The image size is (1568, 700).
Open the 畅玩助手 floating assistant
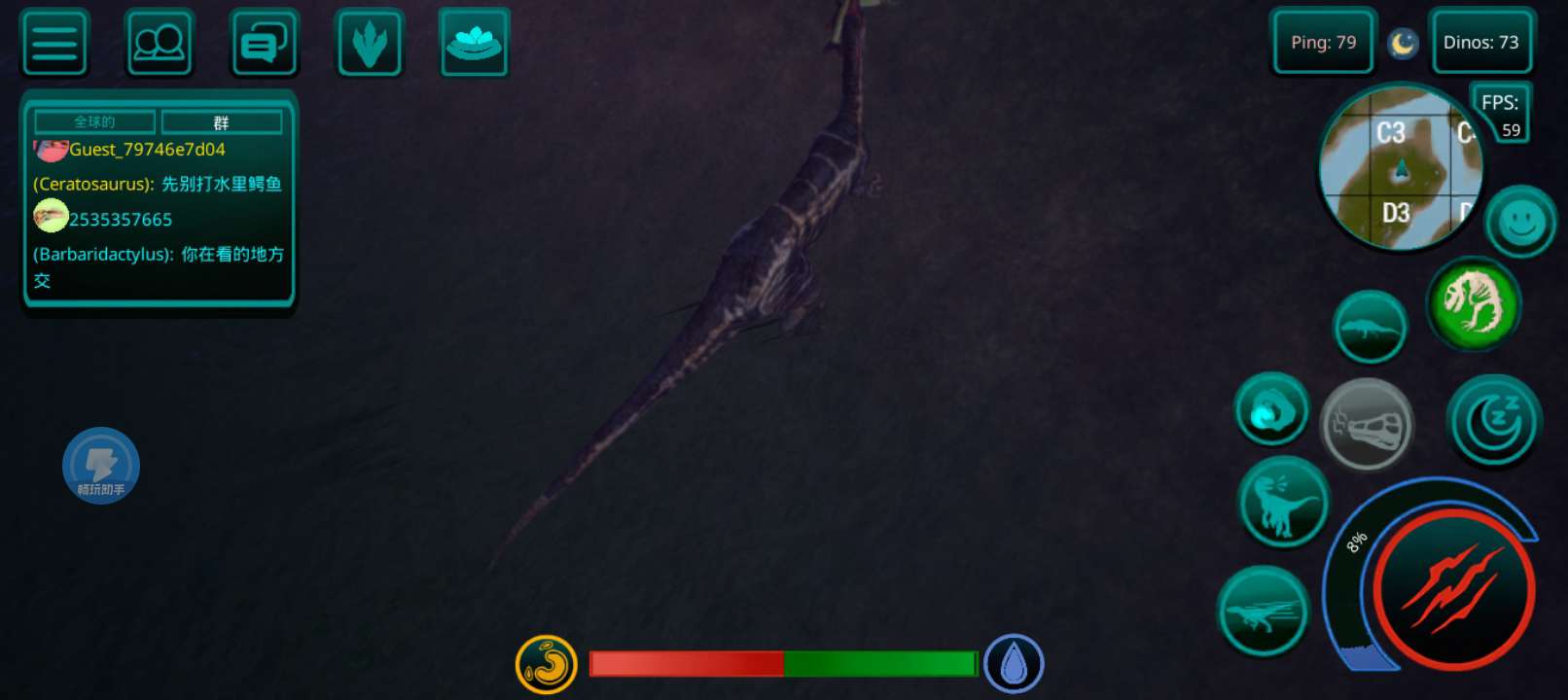coord(101,466)
